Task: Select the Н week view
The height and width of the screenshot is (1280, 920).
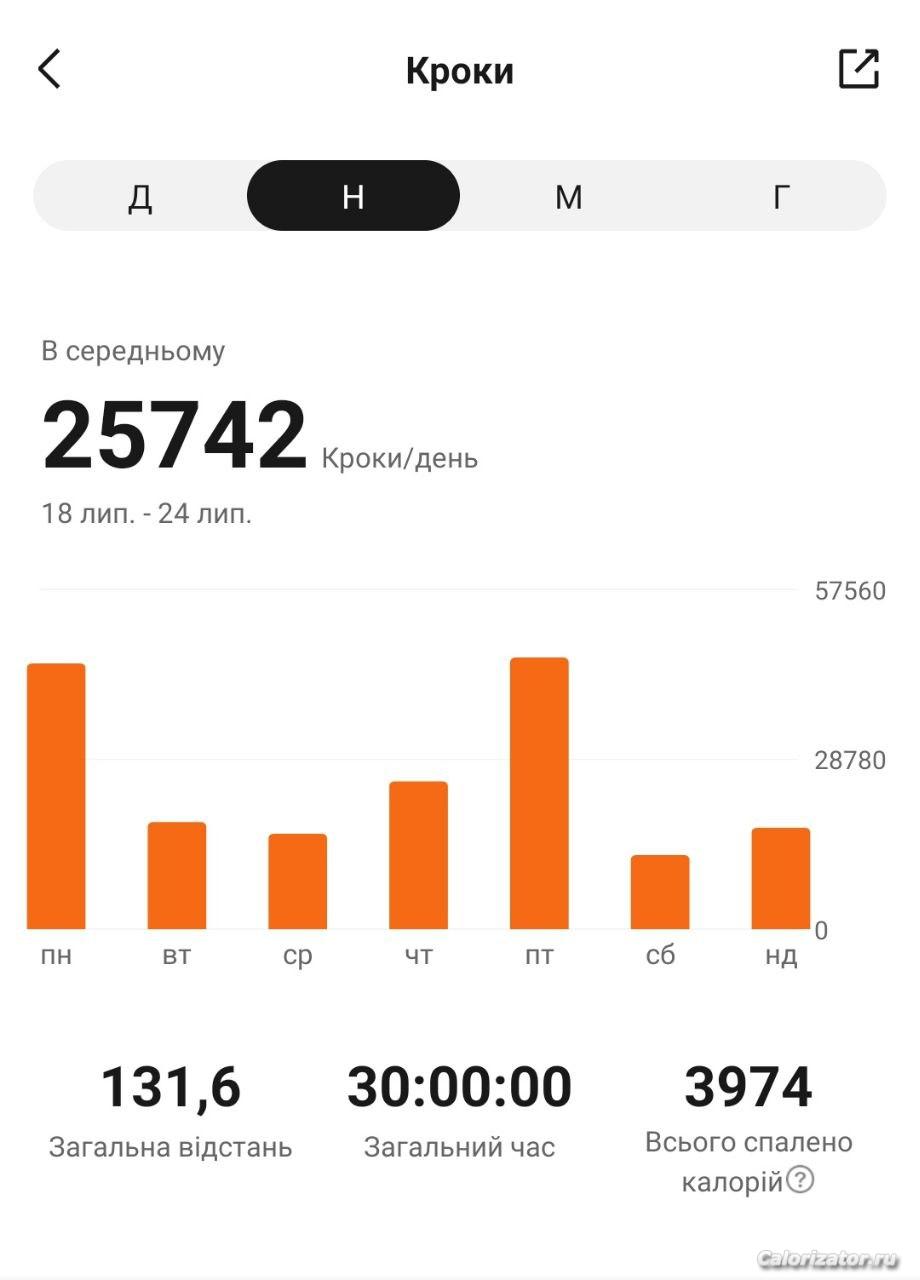Action: point(353,197)
